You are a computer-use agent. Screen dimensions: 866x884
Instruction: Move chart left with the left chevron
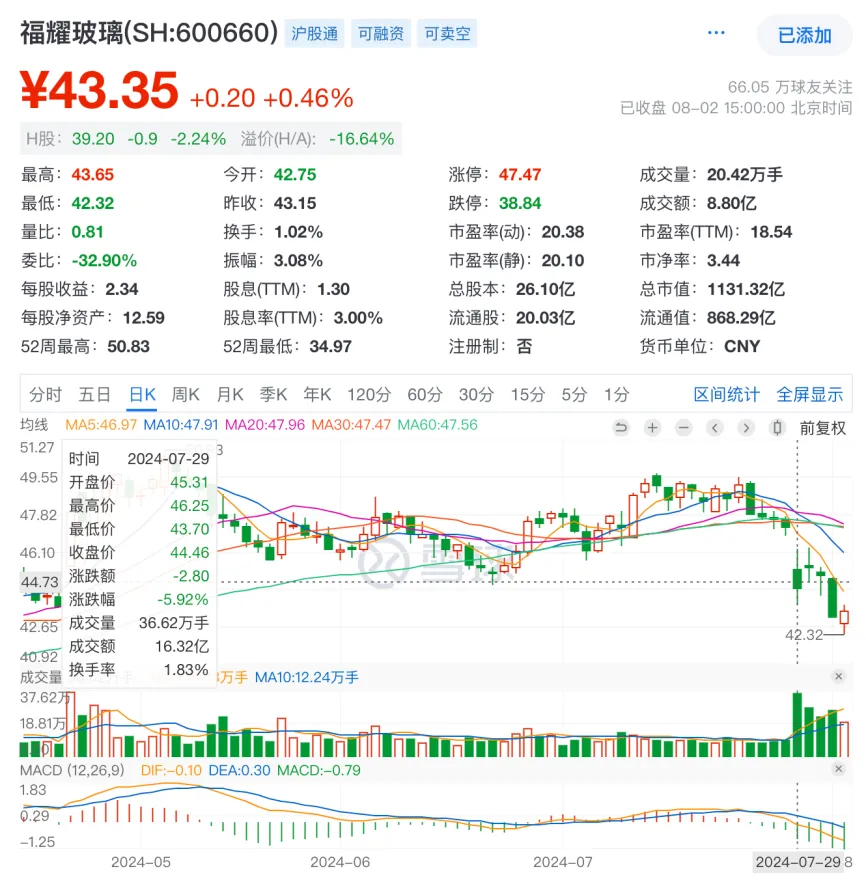pyautogui.click(x=714, y=428)
